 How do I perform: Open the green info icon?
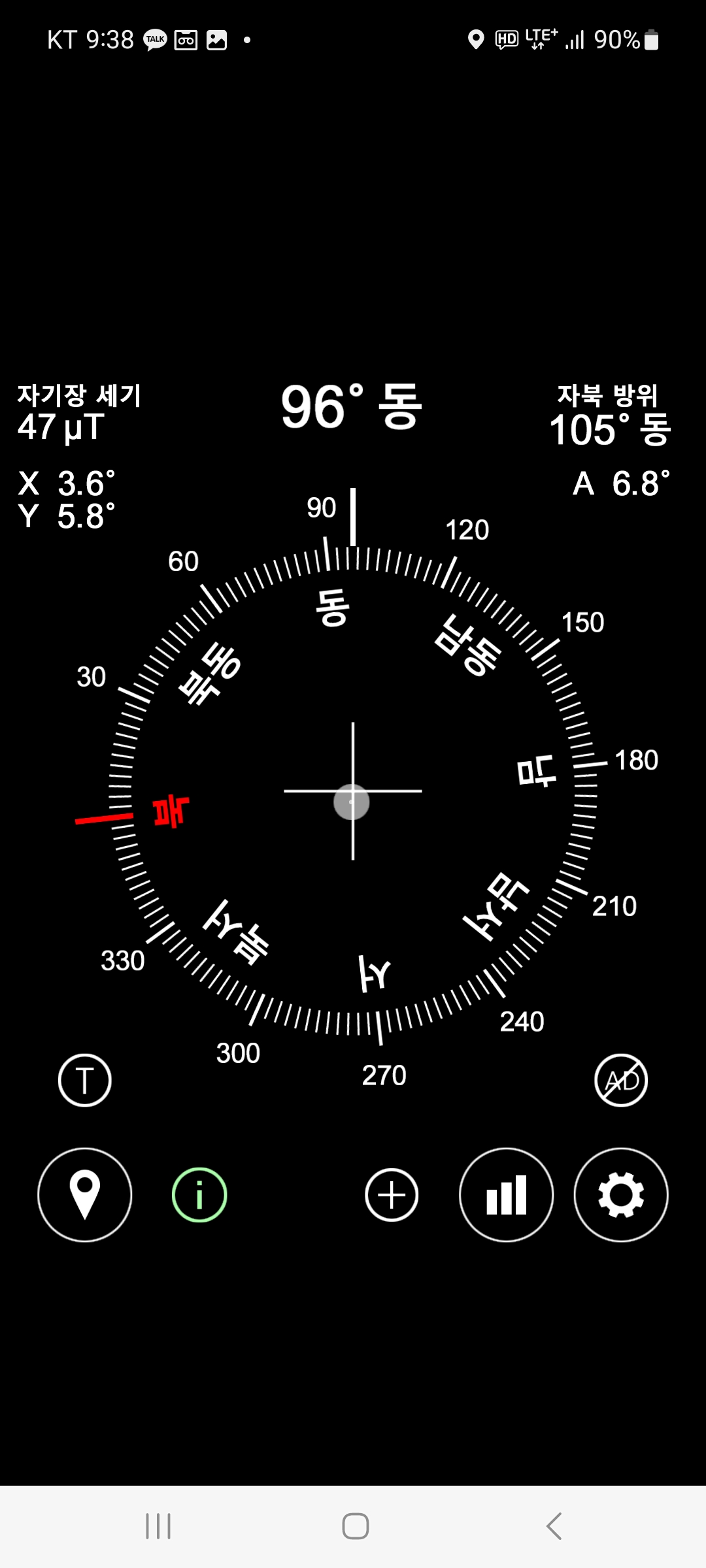coord(199,1195)
